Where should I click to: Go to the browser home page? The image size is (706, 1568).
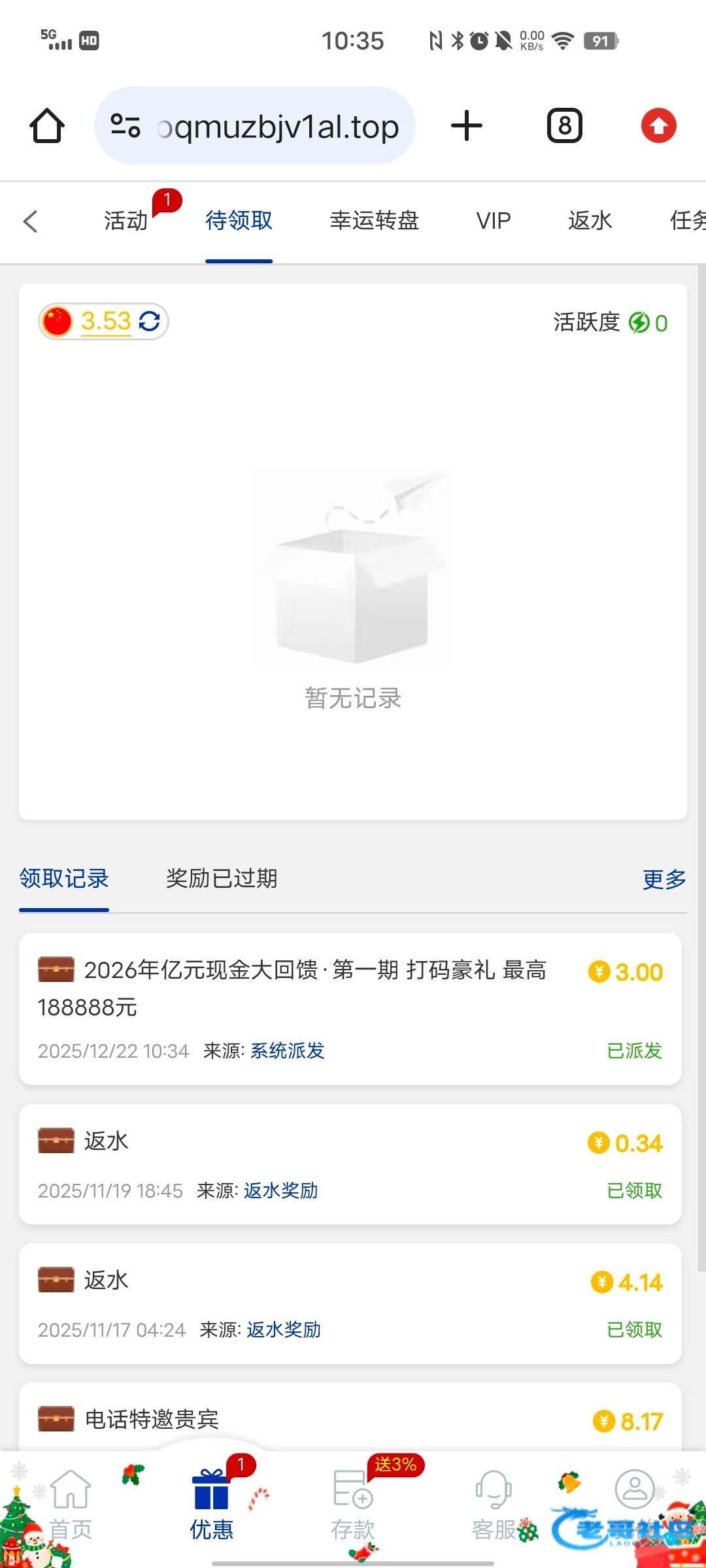tap(47, 125)
